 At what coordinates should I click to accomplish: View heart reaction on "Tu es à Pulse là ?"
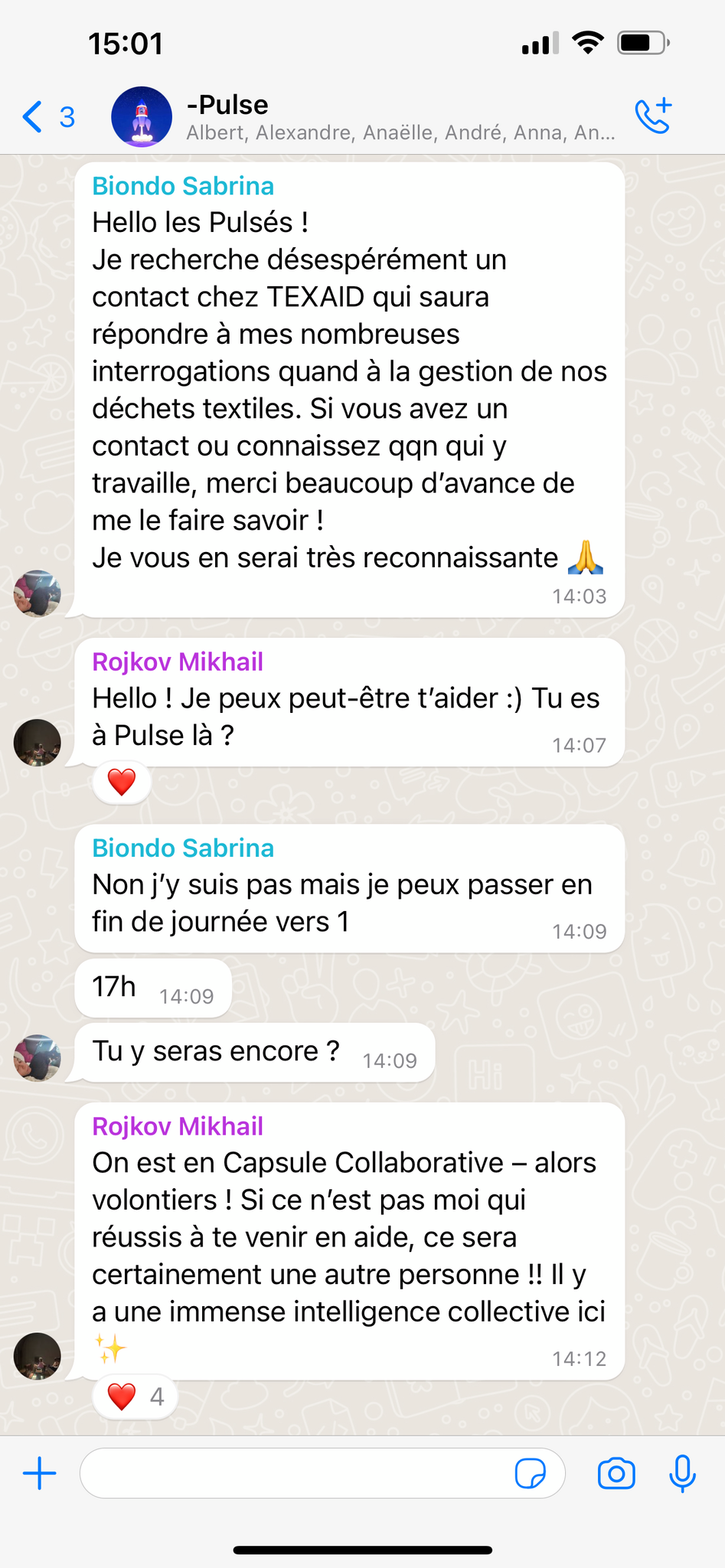[122, 782]
